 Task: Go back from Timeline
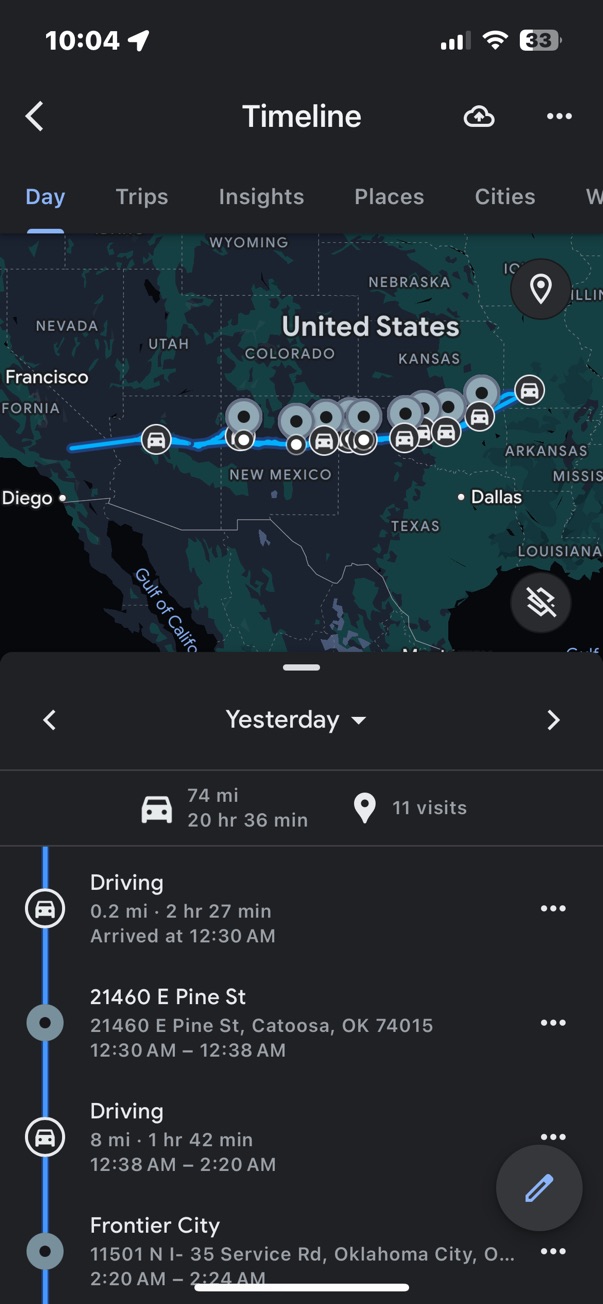(35, 117)
